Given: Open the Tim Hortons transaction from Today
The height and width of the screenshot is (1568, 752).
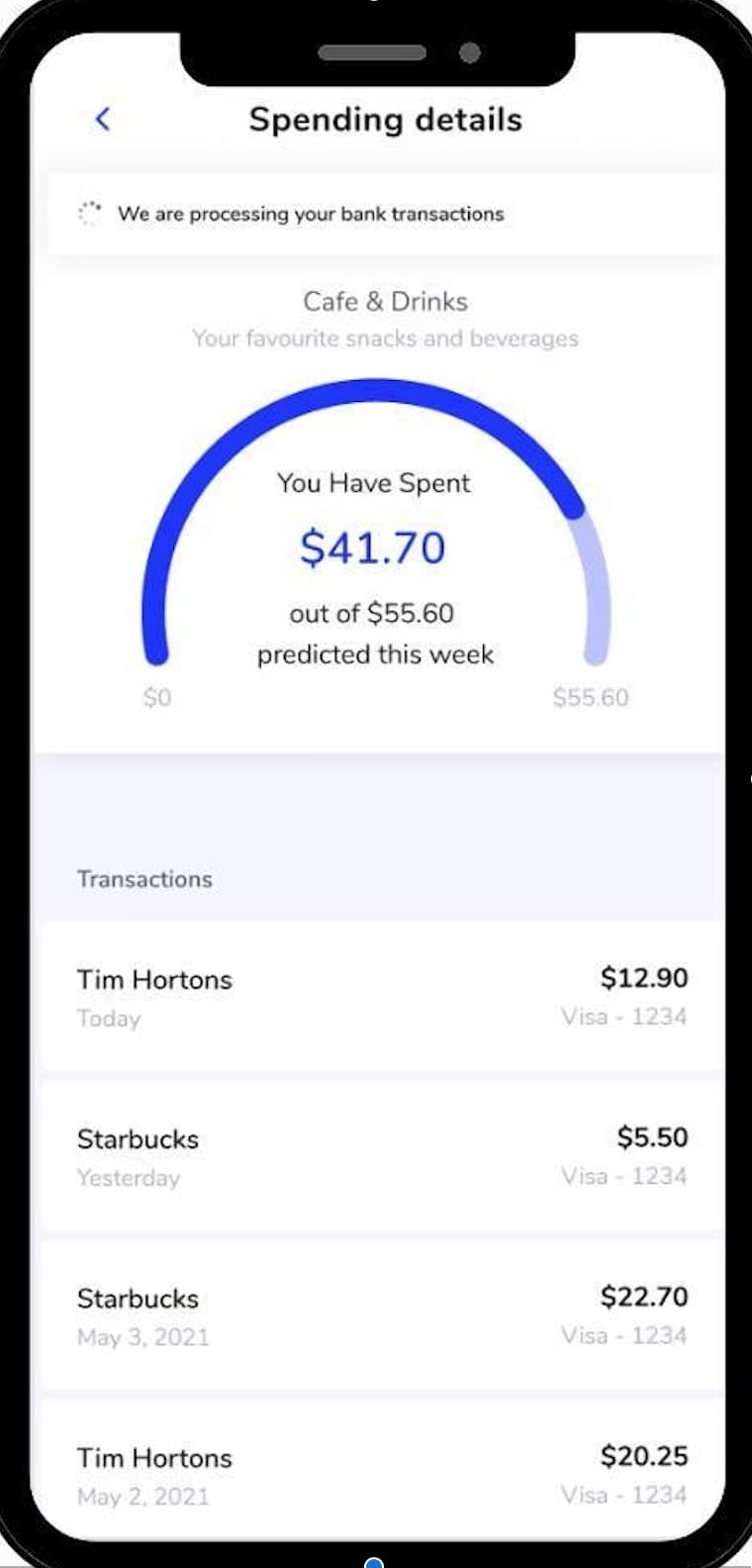Looking at the screenshot, I should [382, 997].
